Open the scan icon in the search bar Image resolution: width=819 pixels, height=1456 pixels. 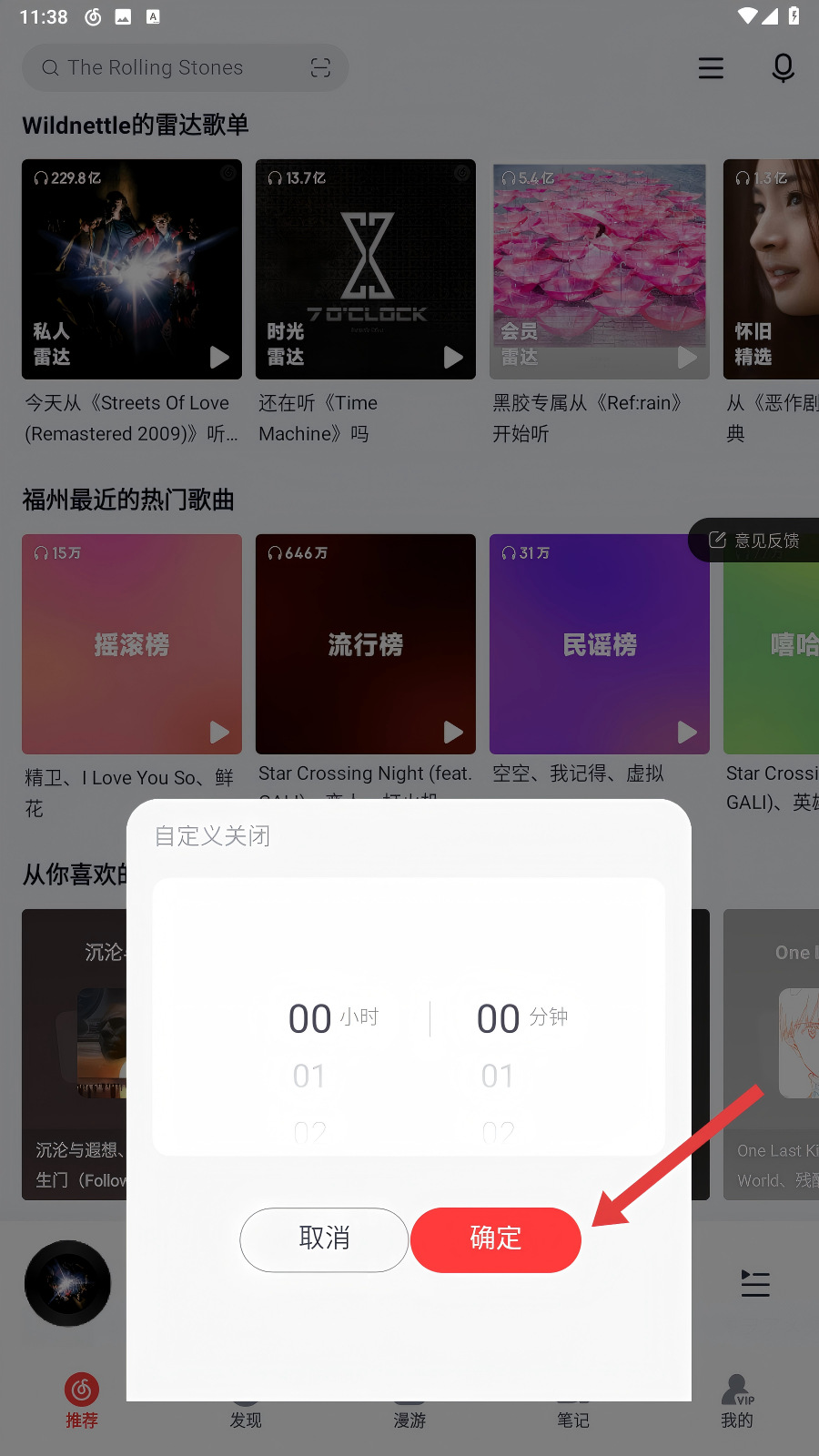point(320,68)
